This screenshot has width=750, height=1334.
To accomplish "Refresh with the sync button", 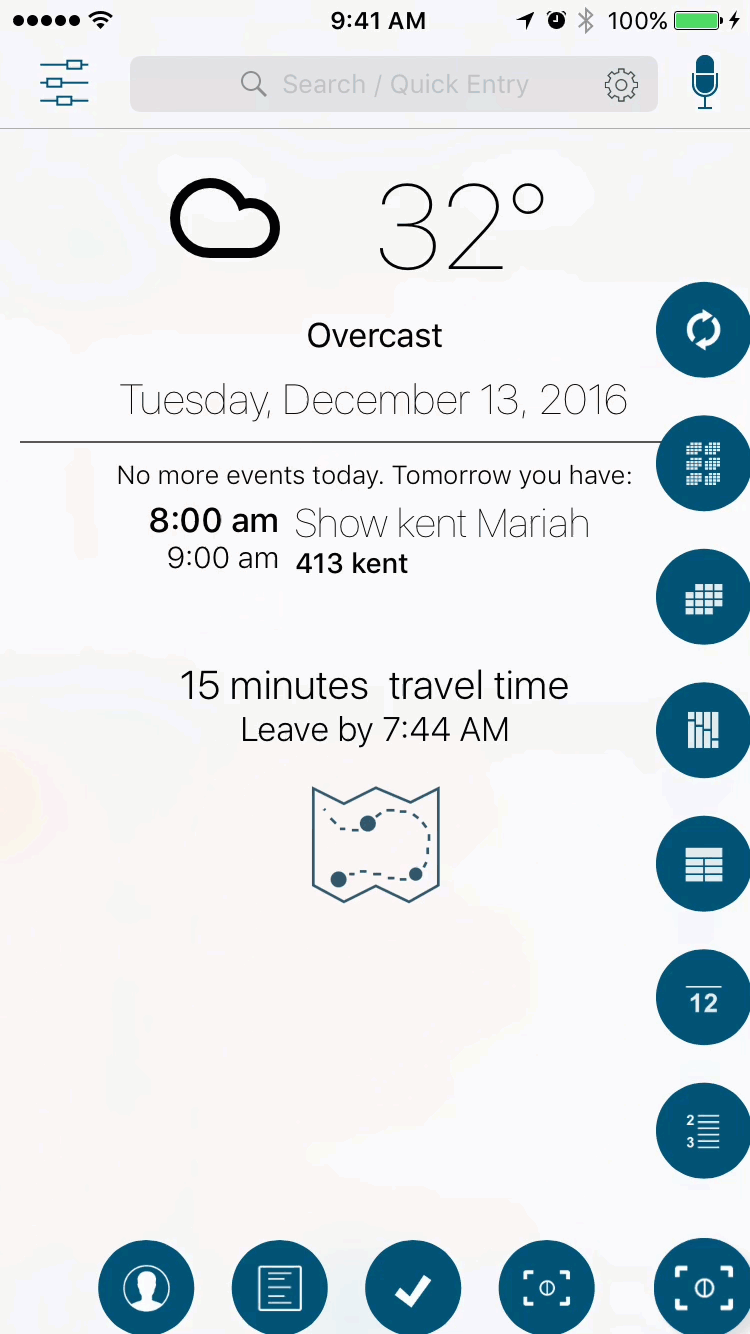I will pyautogui.click(x=704, y=330).
